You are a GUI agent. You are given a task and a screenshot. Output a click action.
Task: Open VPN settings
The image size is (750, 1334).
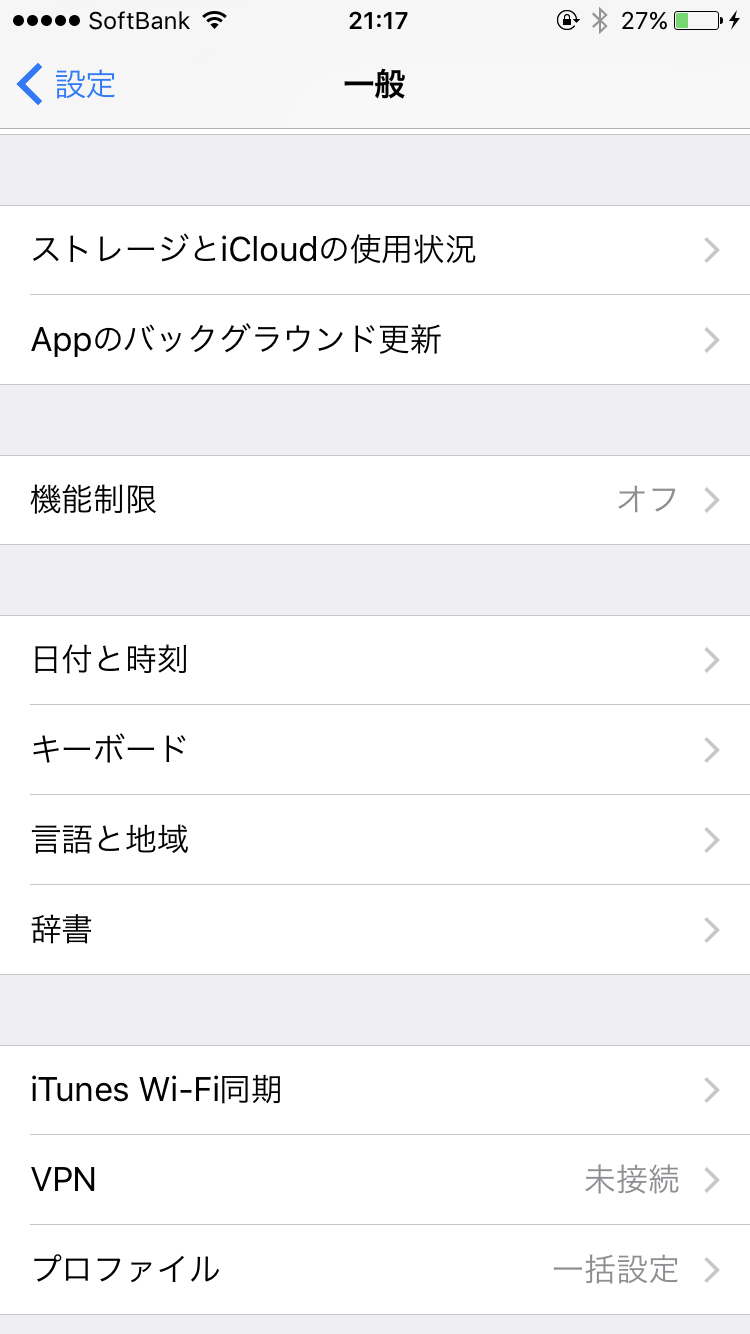coord(375,1180)
